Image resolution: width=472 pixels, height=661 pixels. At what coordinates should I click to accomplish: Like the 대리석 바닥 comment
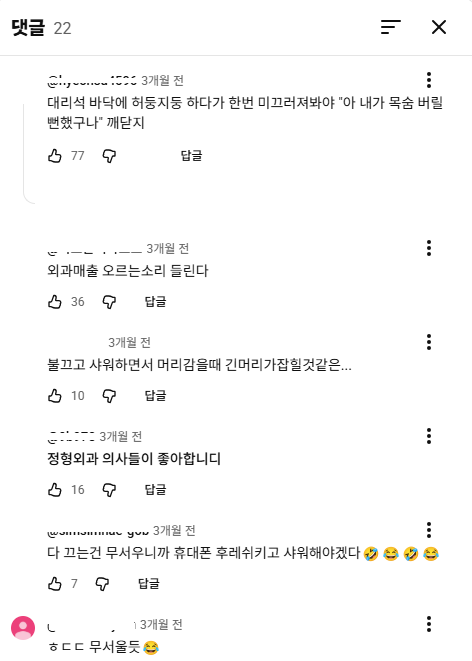click(55, 156)
